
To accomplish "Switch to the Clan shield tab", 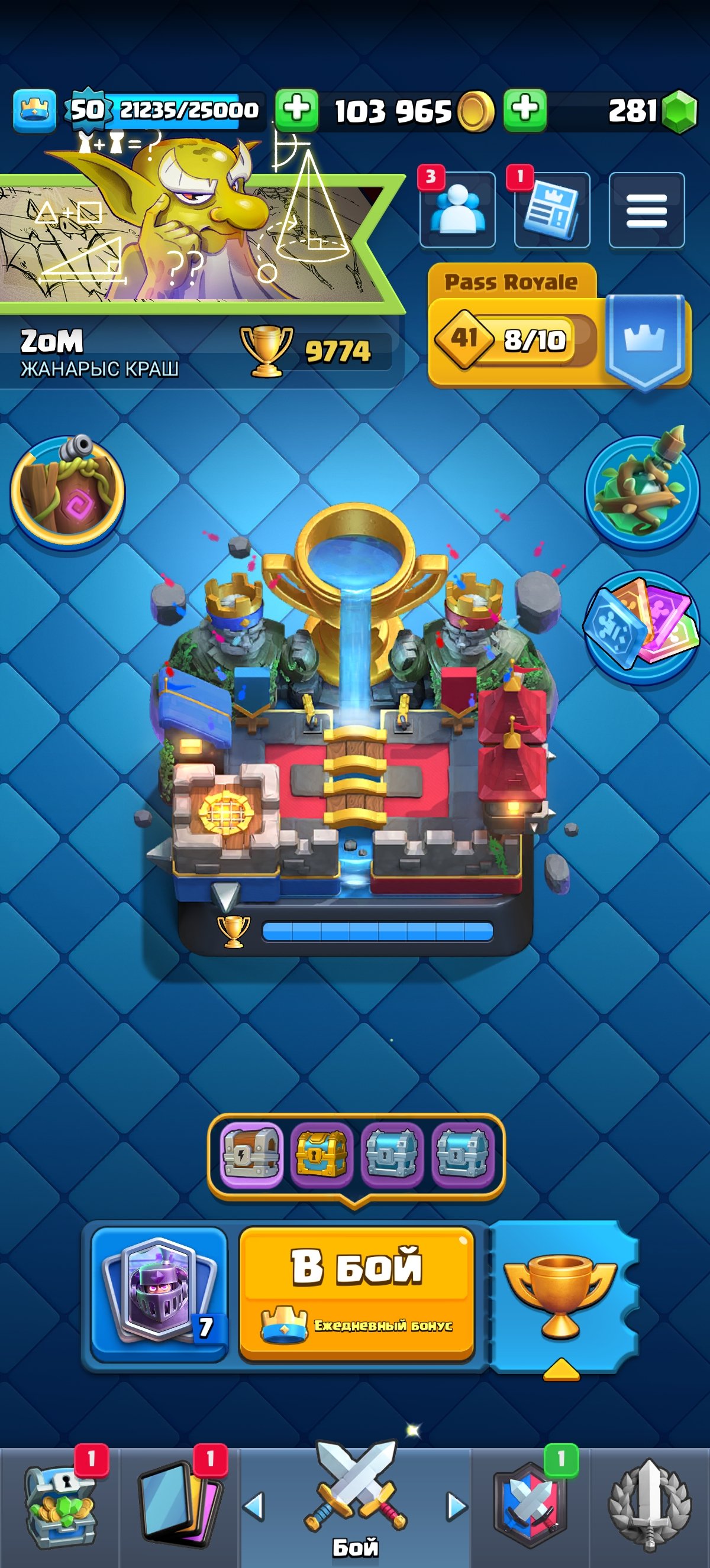I will [x=530, y=1507].
